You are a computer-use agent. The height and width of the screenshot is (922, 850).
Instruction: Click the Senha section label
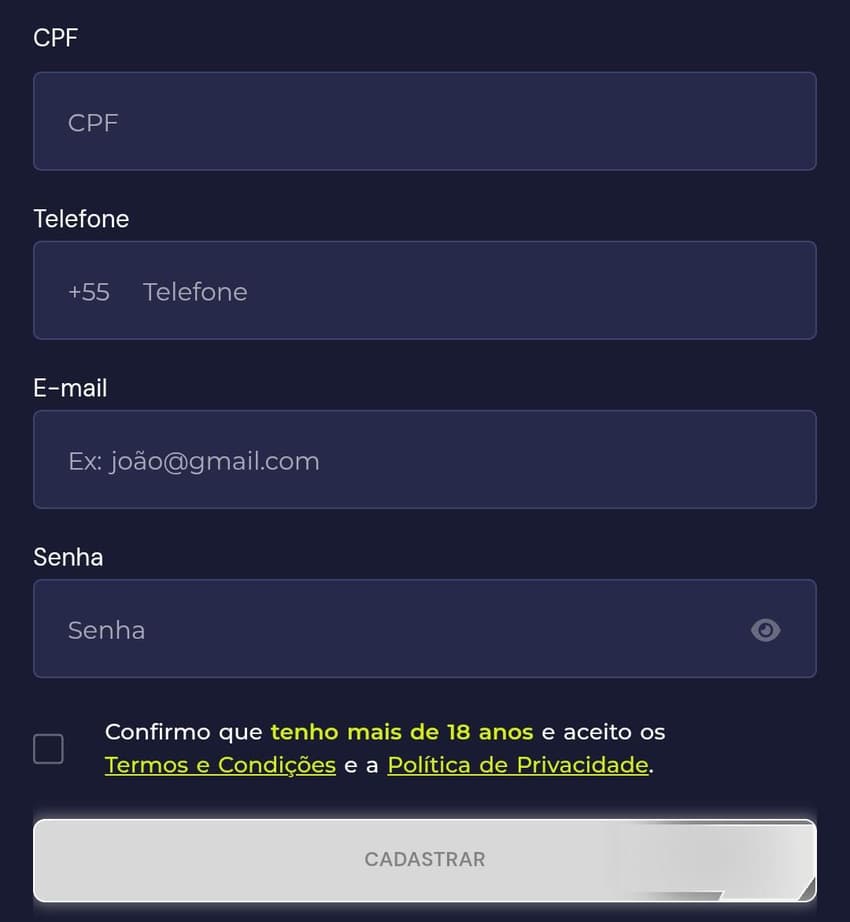[x=68, y=557]
